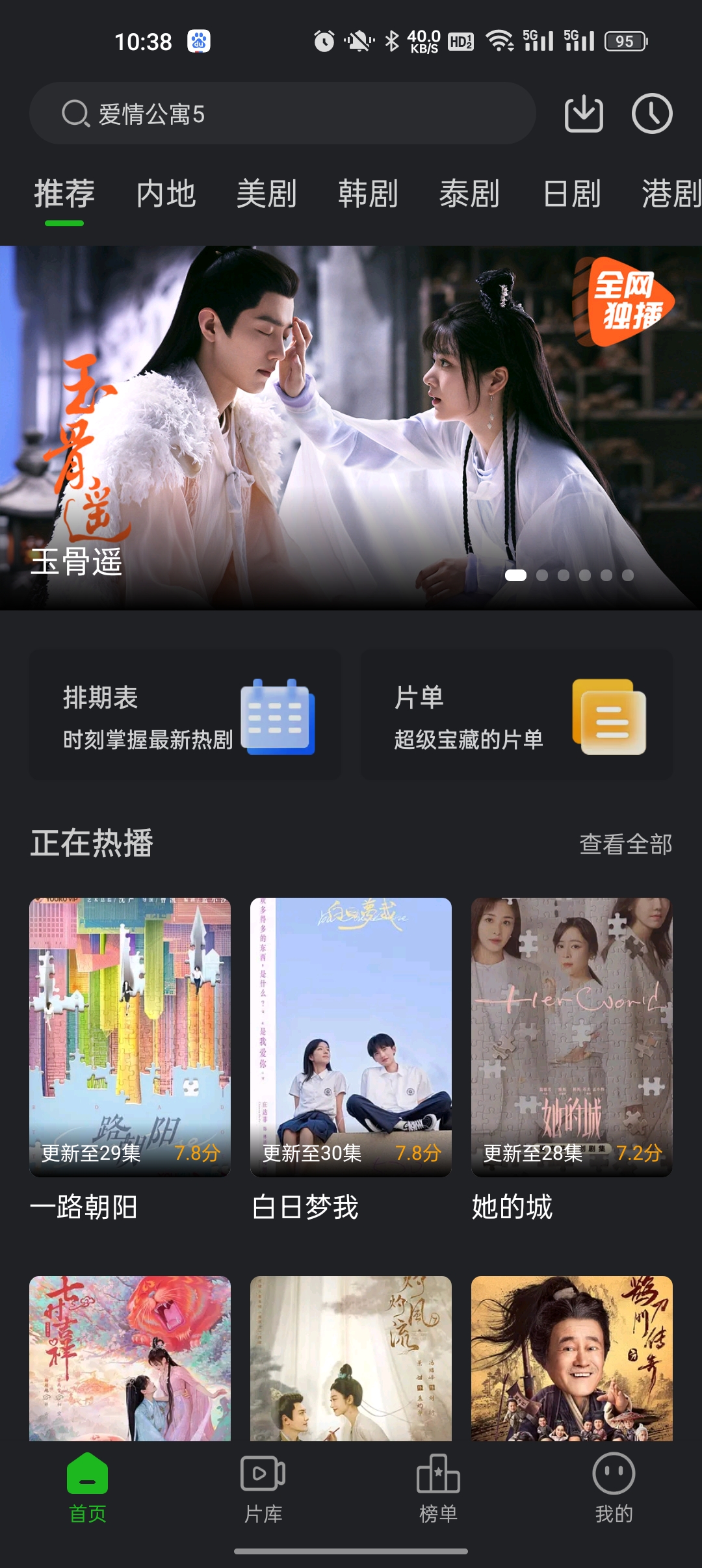This screenshot has width=702, height=1568.
Task: Tap 查看全部 for 正在热播
Action: [x=625, y=844]
